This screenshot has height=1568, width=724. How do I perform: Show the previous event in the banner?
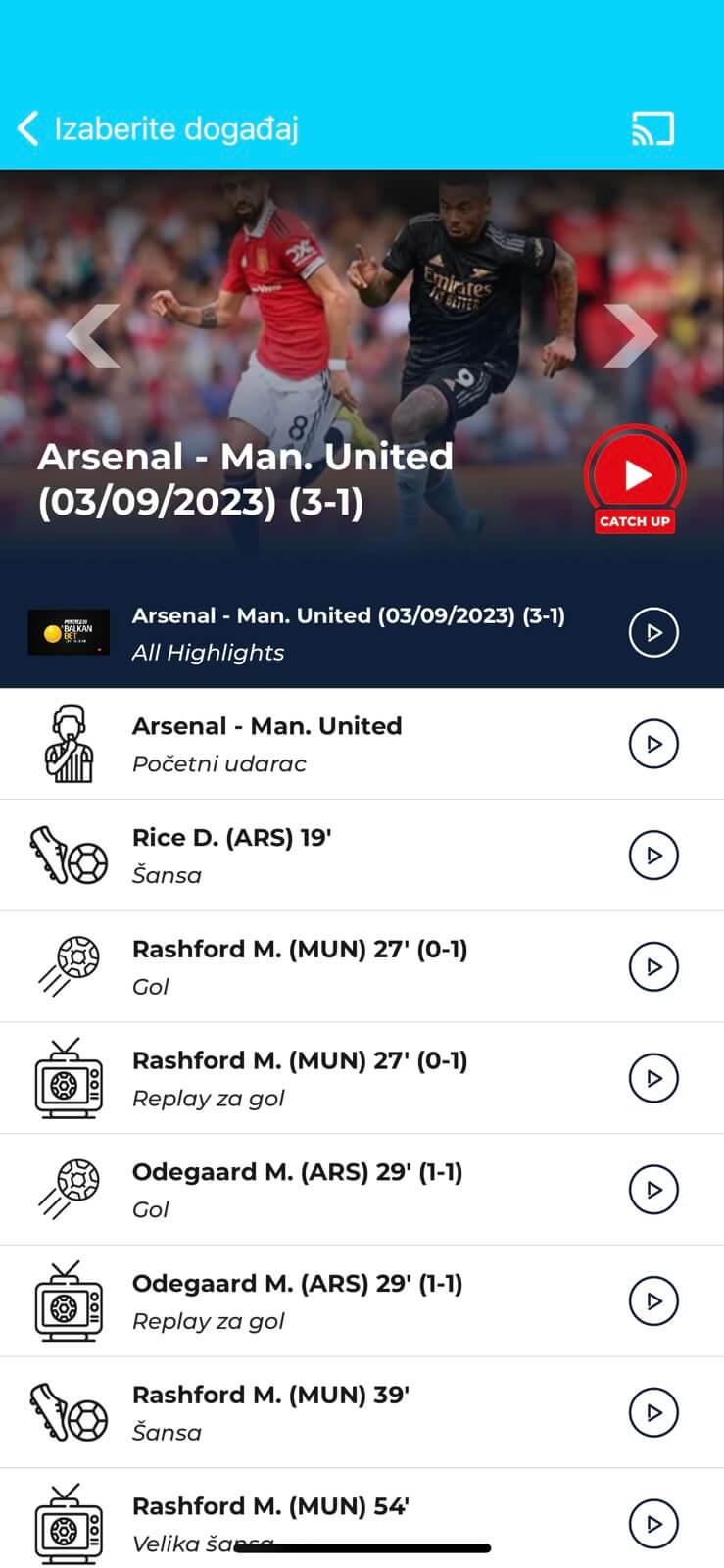92,335
